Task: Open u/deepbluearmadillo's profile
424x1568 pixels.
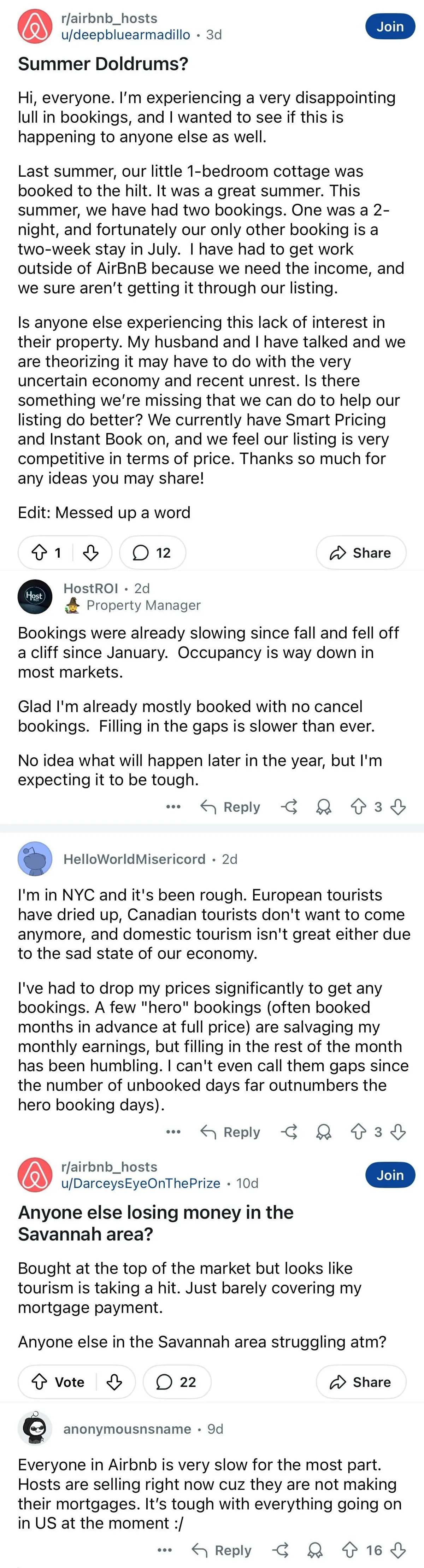Action: (125, 35)
